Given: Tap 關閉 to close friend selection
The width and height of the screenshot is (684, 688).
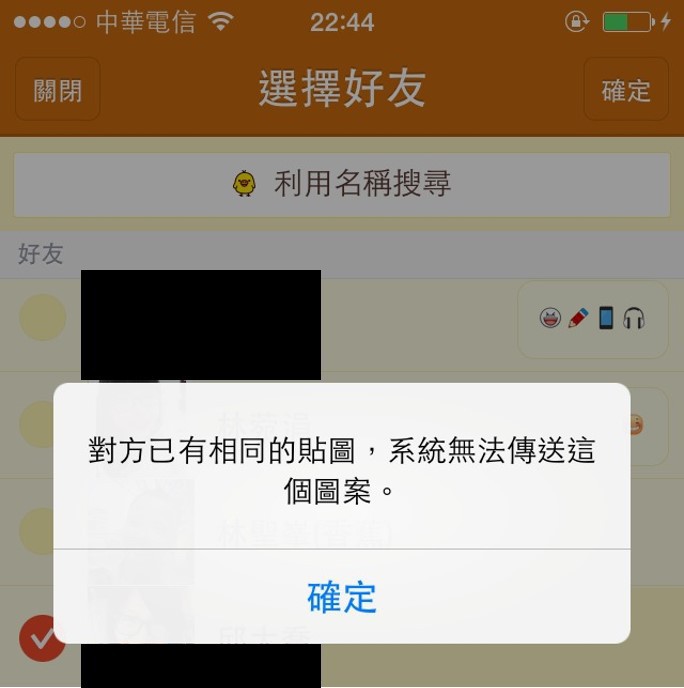Looking at the screenshot, I should tap(58, 91).
